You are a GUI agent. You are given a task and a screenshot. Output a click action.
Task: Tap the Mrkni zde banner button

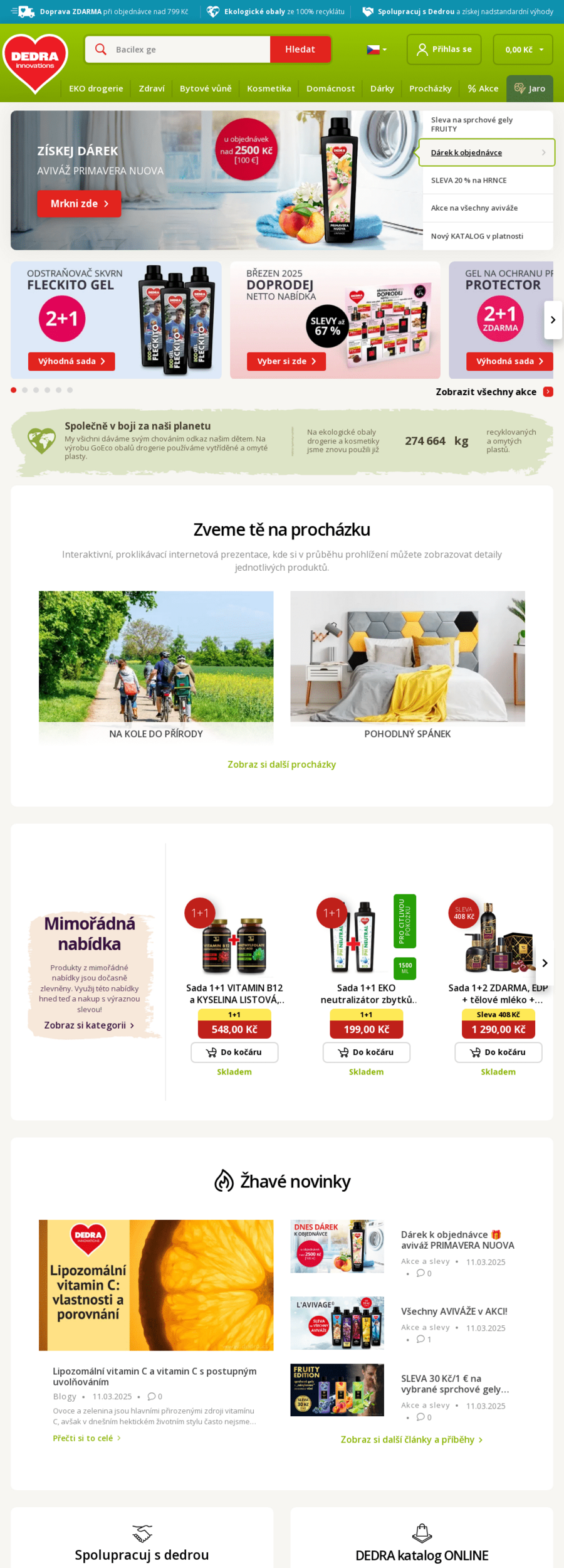tap(79, 204)
